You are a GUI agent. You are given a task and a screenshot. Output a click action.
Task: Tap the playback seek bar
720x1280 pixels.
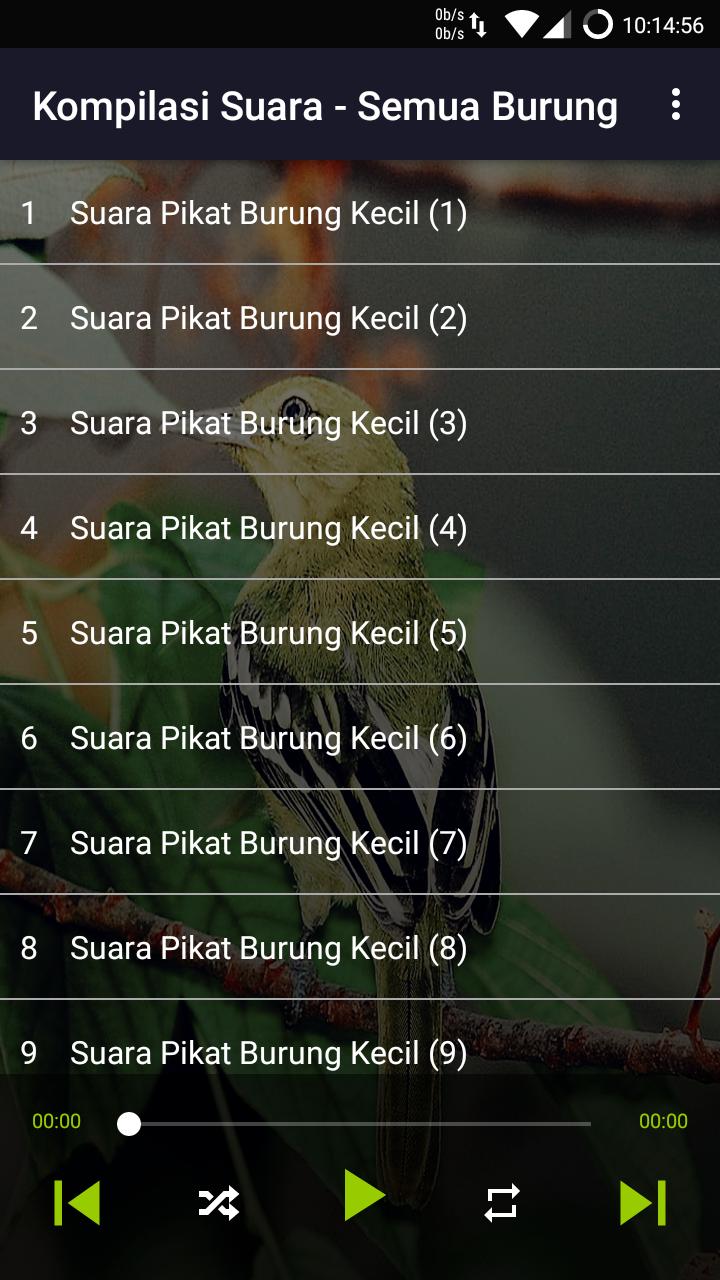click(360, 1124)
